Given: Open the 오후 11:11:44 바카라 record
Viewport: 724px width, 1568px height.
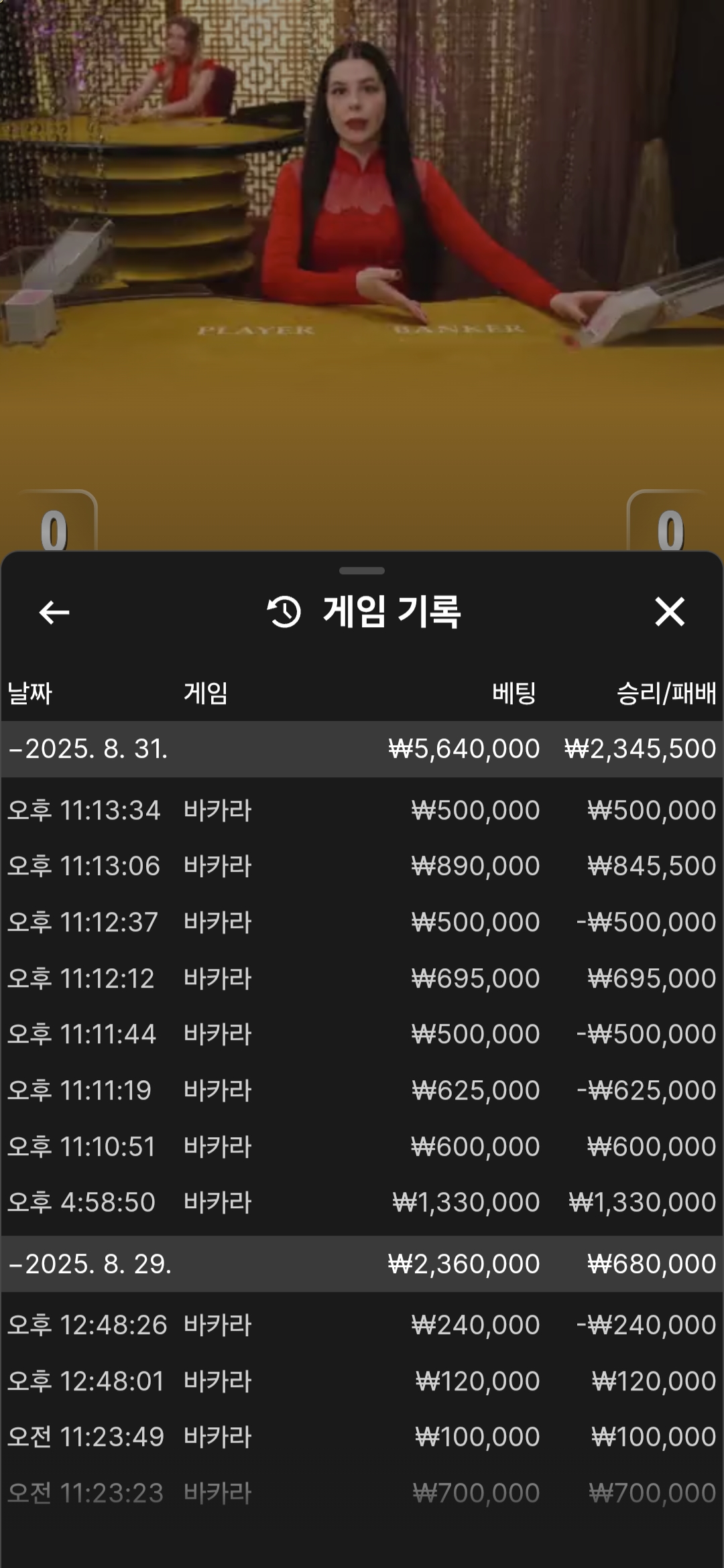Looking at the screenshot, I should (362, 1034).
